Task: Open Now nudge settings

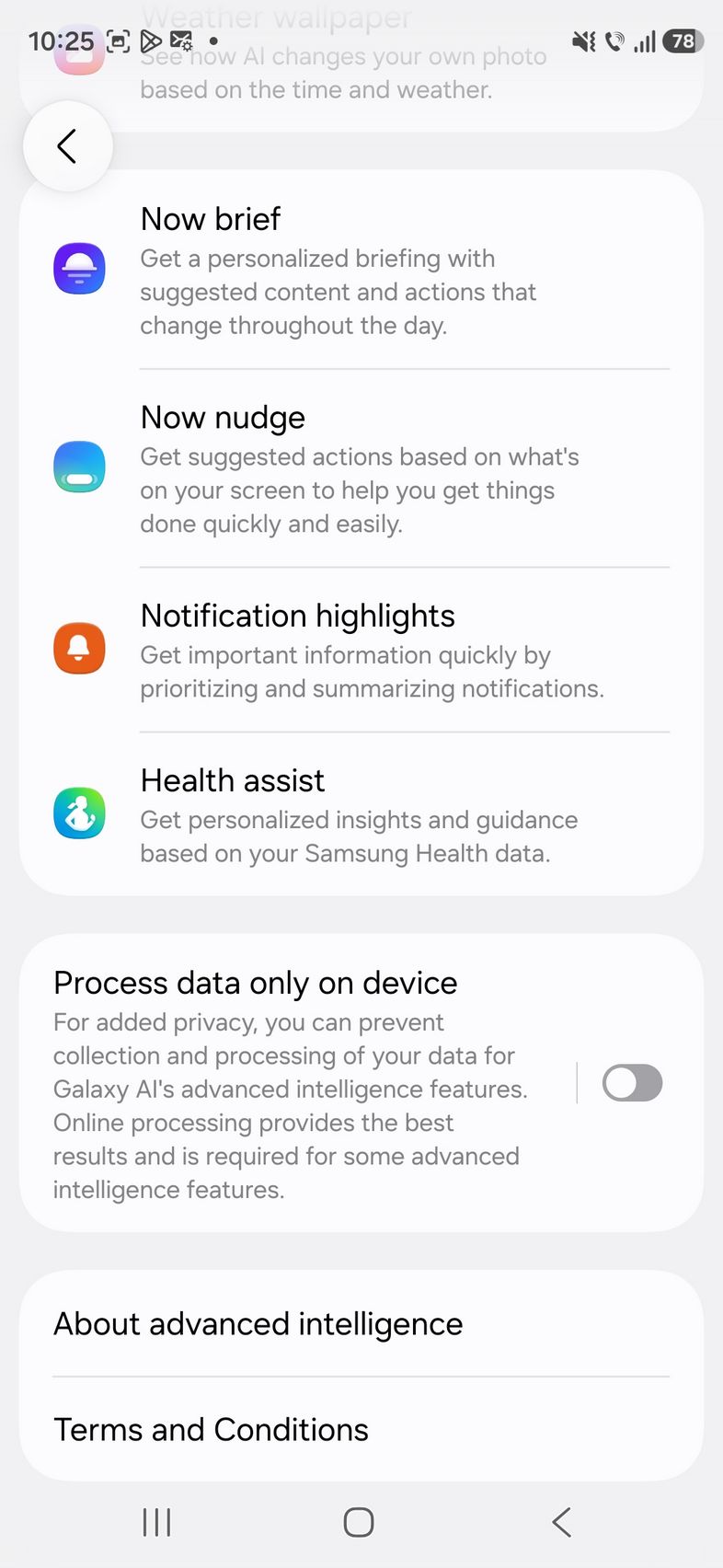Action: pos(361,468)
